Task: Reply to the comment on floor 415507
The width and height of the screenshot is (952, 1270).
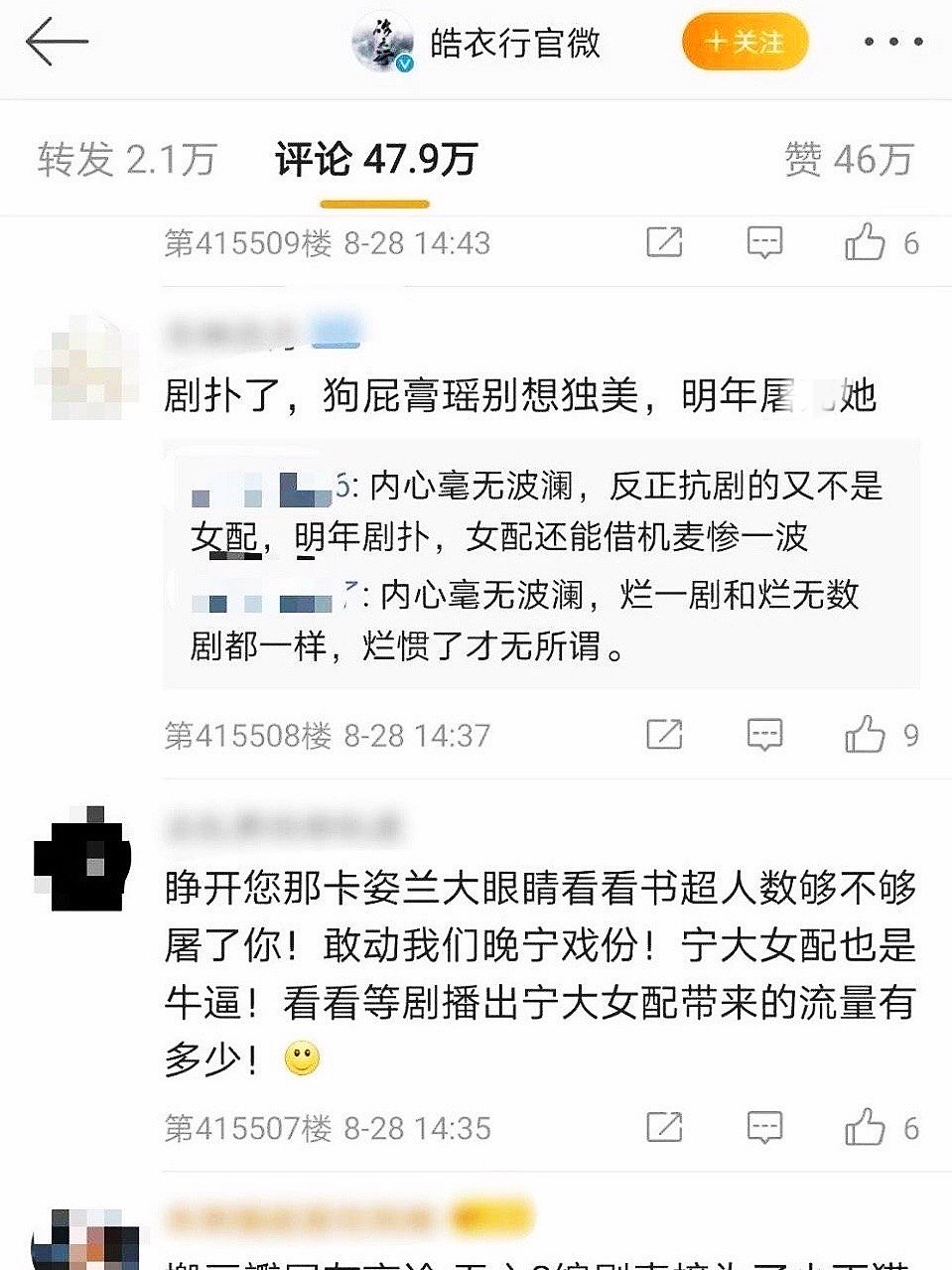Action: point(763,1128)
